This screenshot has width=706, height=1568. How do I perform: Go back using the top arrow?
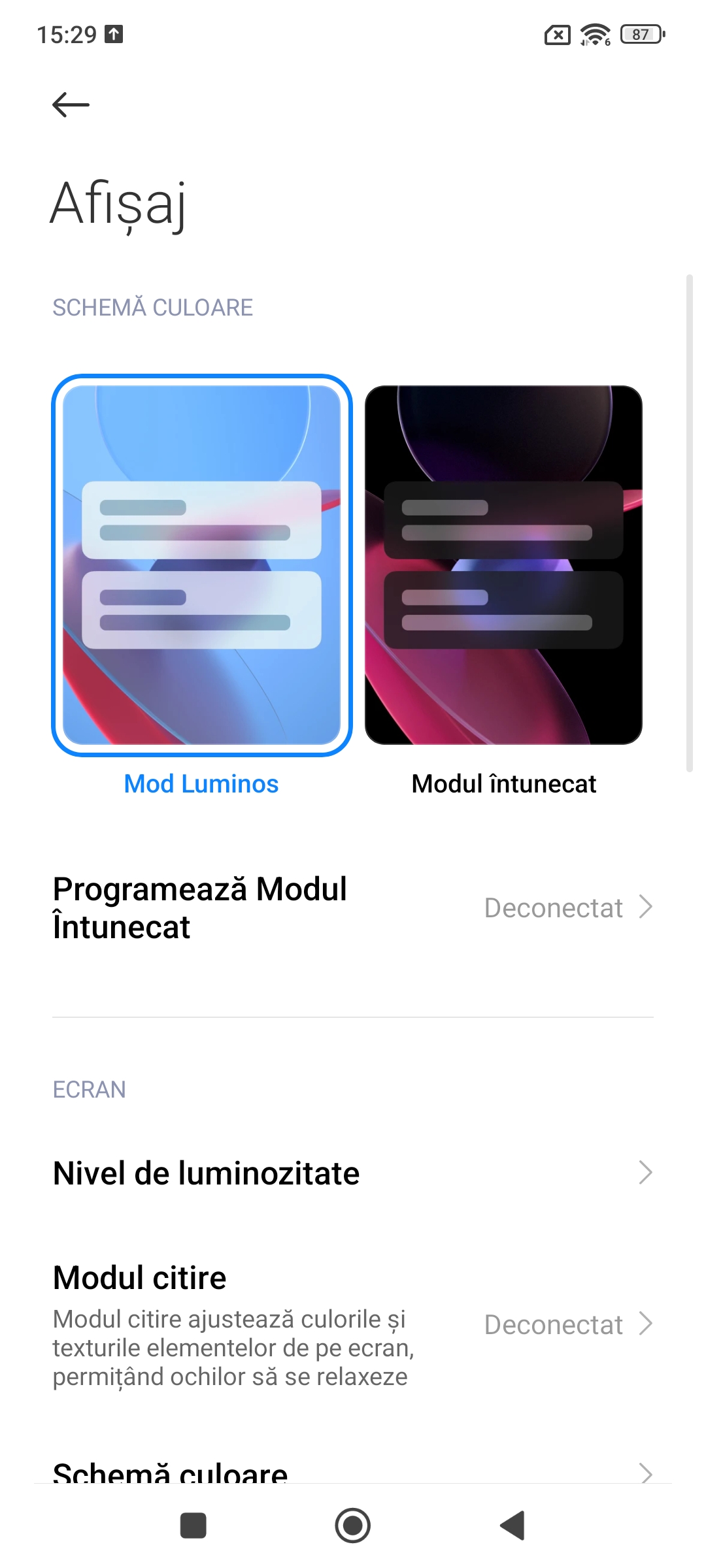(x=71, y=105)
